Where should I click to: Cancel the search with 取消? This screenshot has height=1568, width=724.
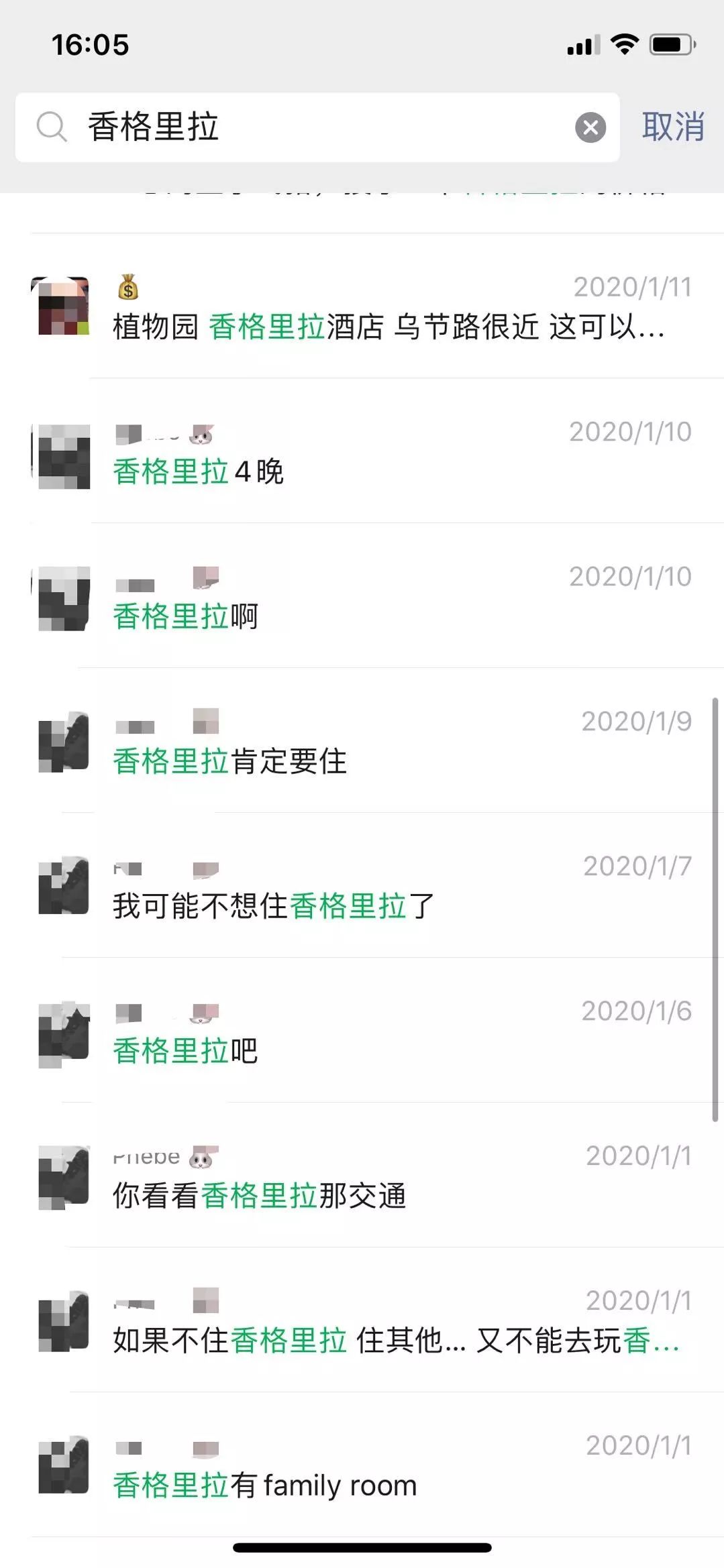coord(672,127)
